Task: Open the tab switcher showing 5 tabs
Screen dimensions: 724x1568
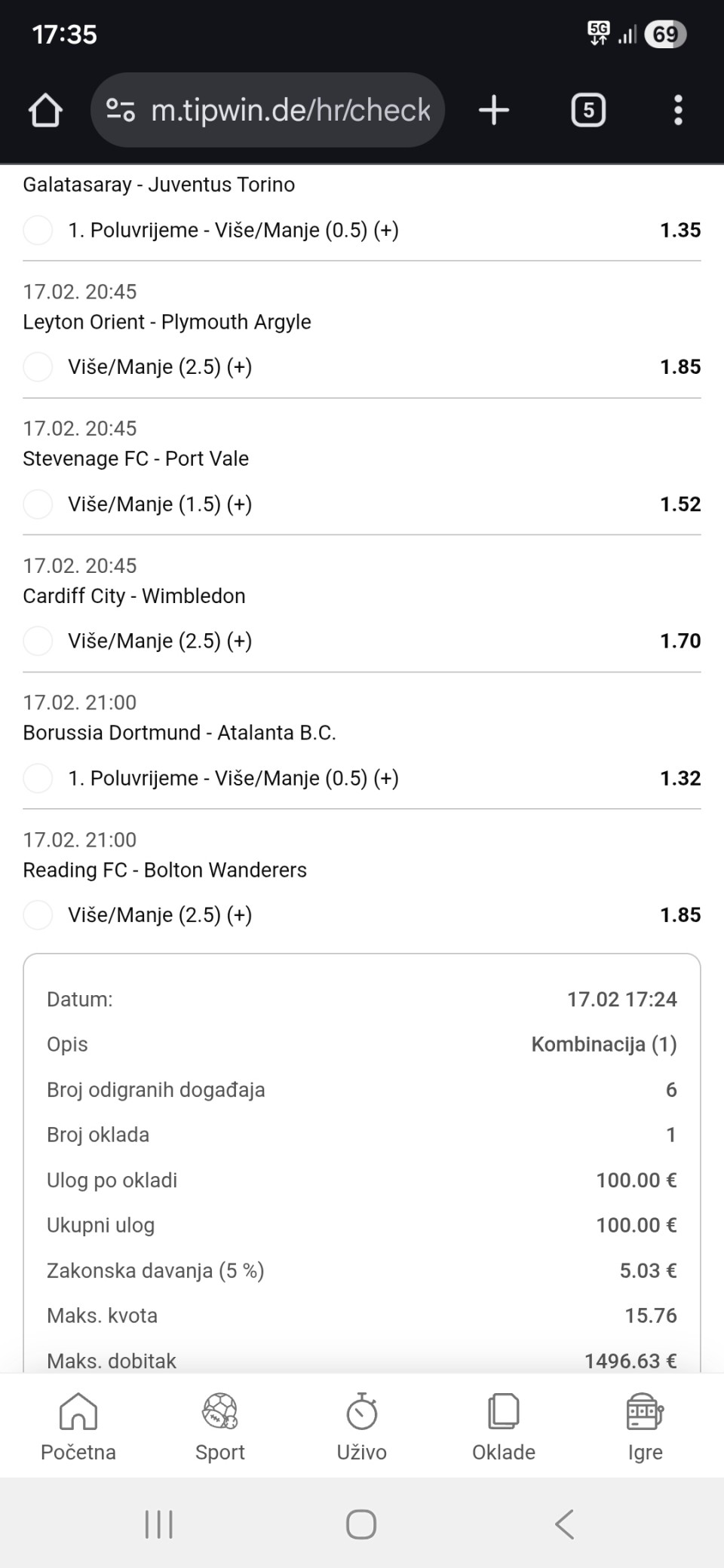Action: point(588,110)
